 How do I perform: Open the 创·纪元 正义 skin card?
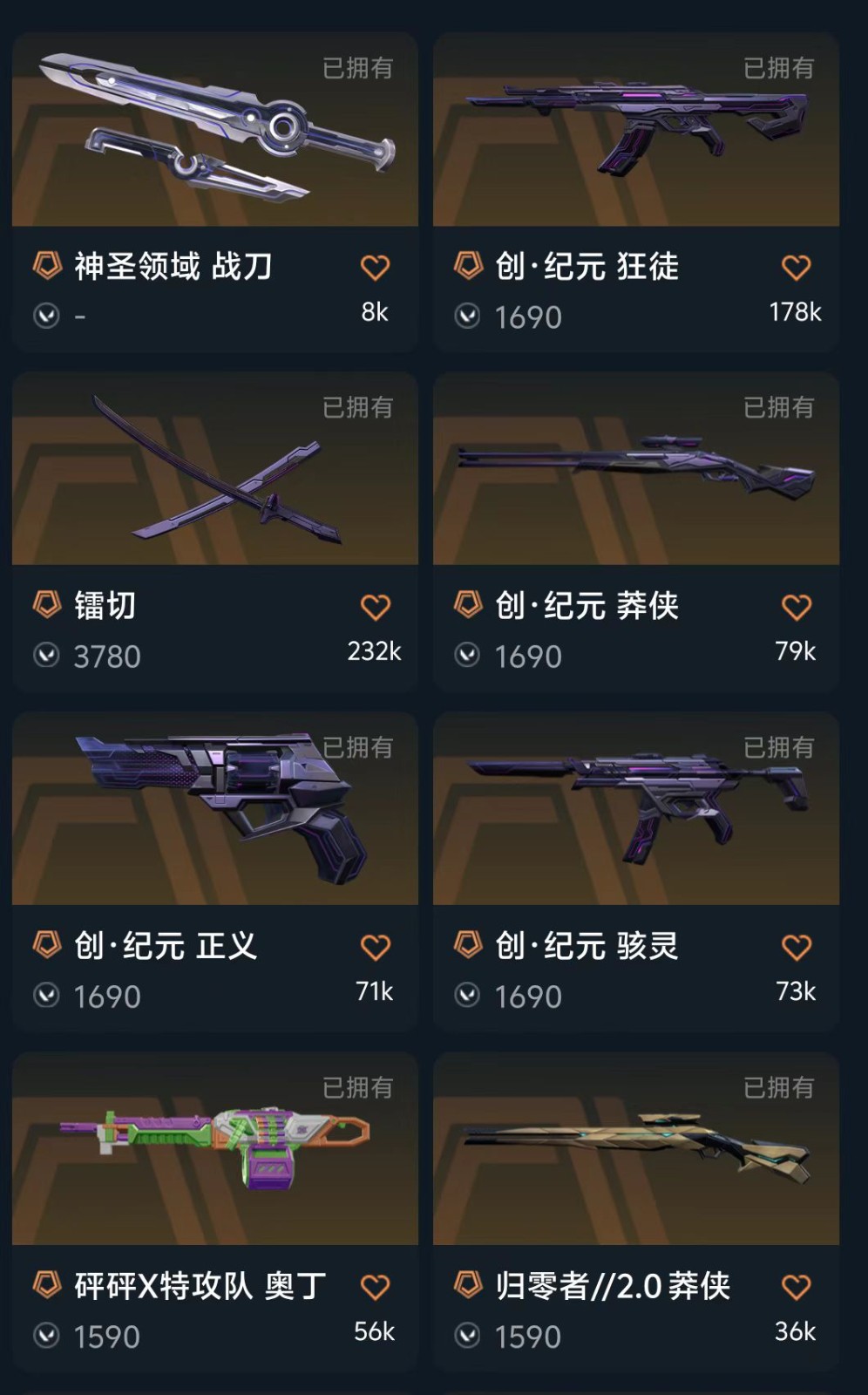coord(215,811)
